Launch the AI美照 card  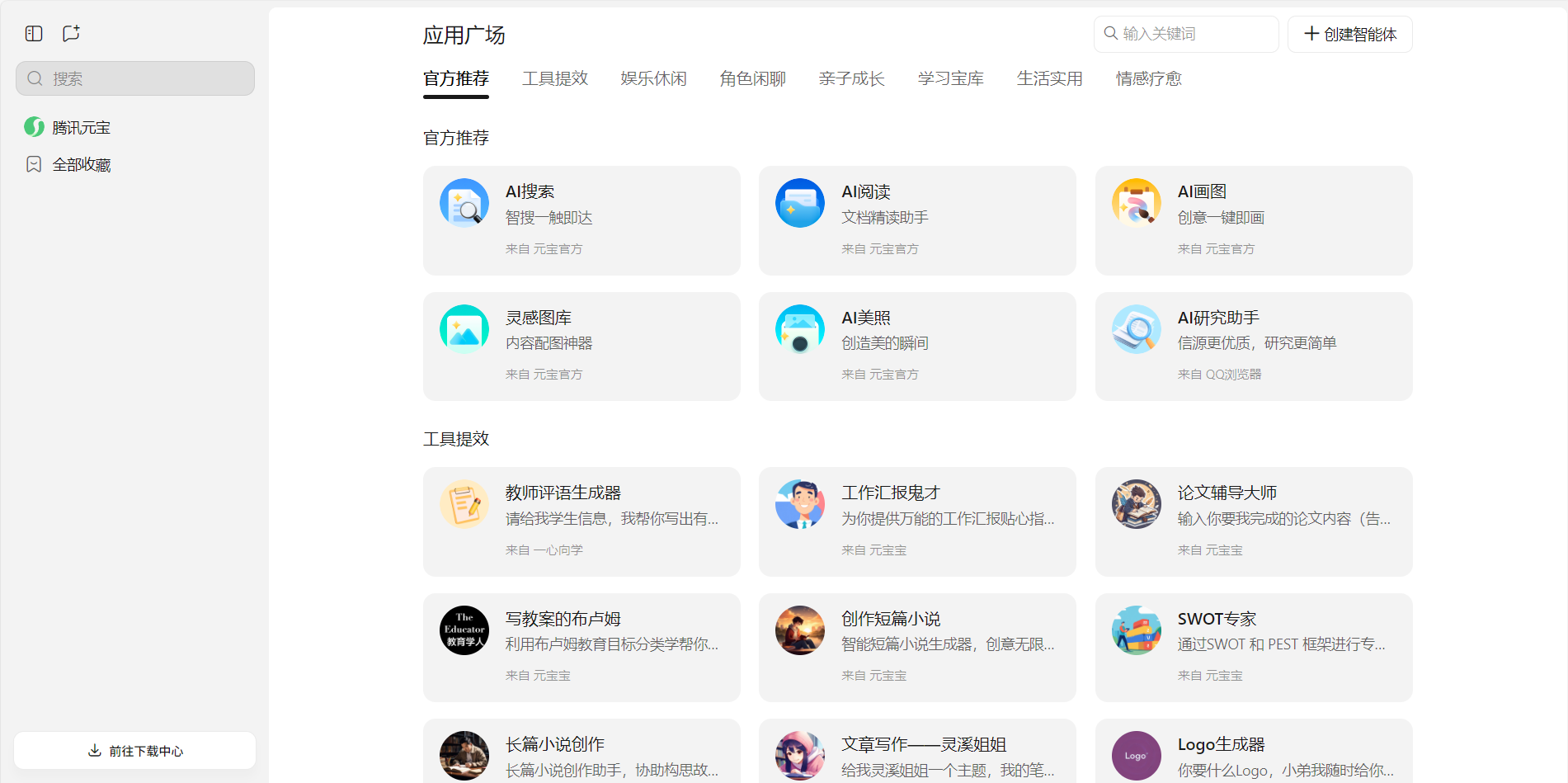[916, 346]
